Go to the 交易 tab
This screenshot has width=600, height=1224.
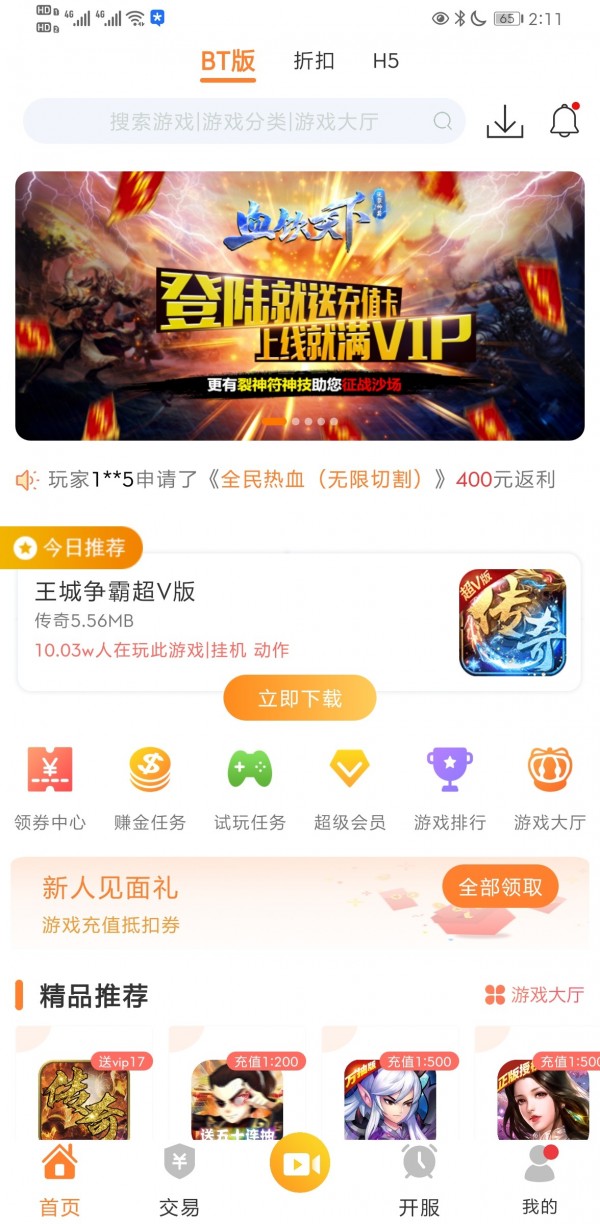(x=179, y=1180)
